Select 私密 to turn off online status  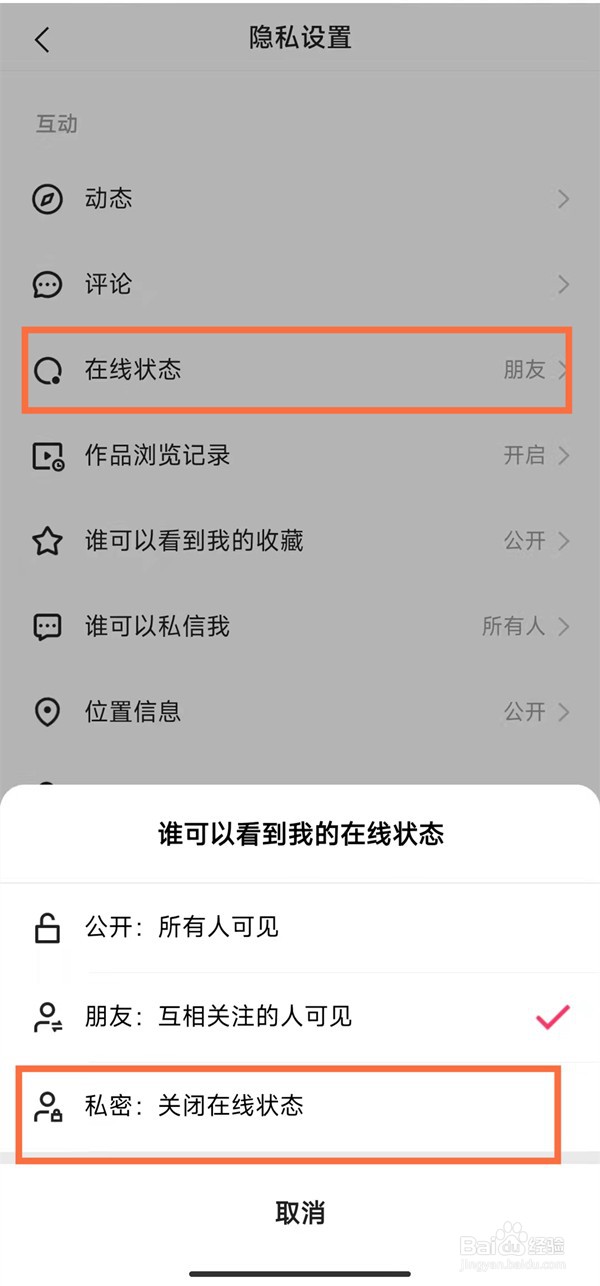tap(300, 1106)
